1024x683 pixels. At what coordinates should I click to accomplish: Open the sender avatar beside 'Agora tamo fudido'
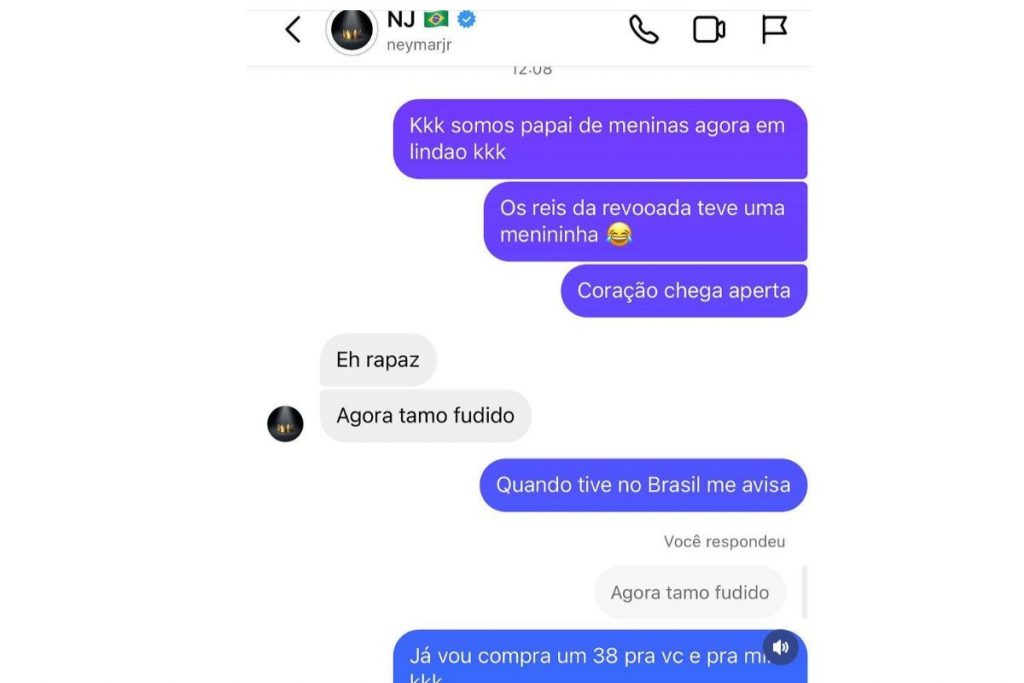tap(285, 424)
